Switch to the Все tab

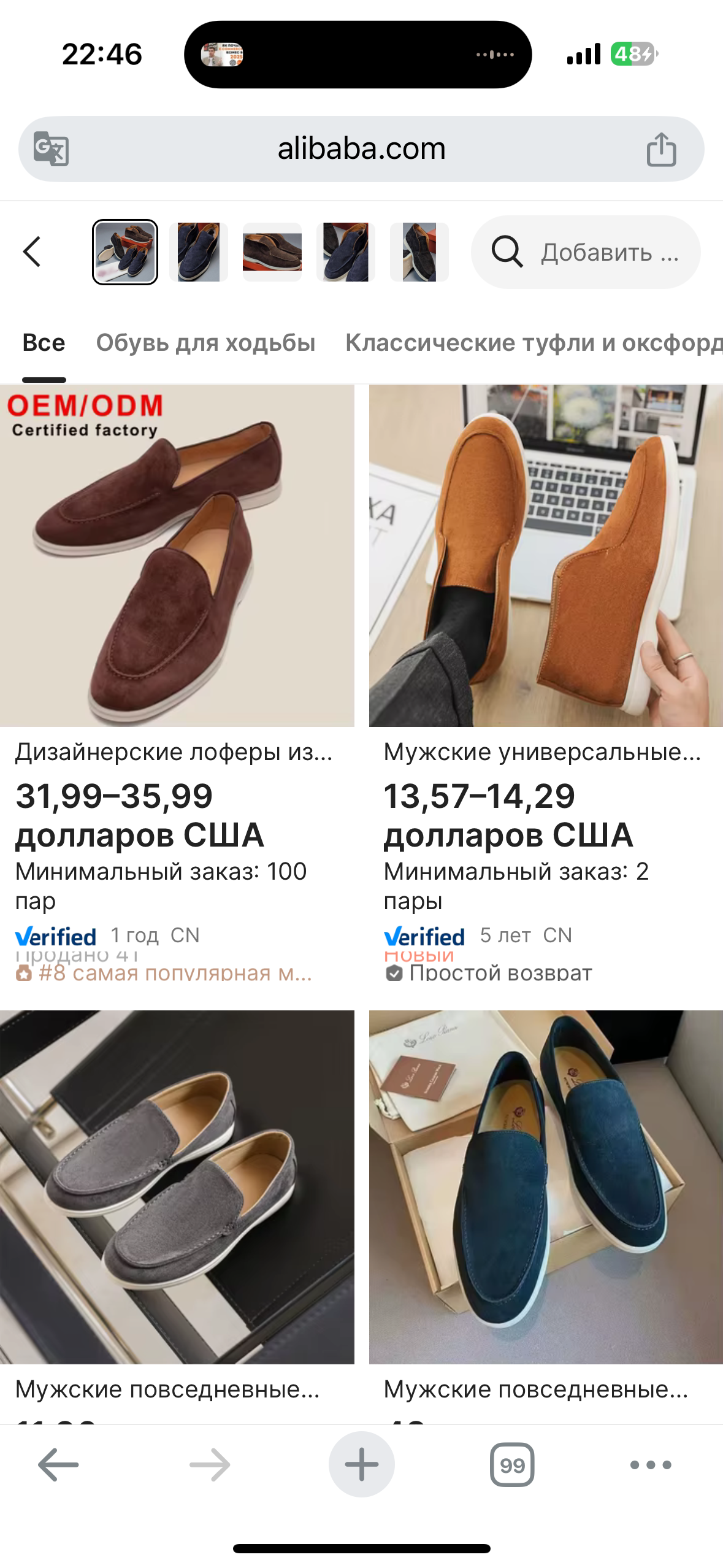coord(44,343)
